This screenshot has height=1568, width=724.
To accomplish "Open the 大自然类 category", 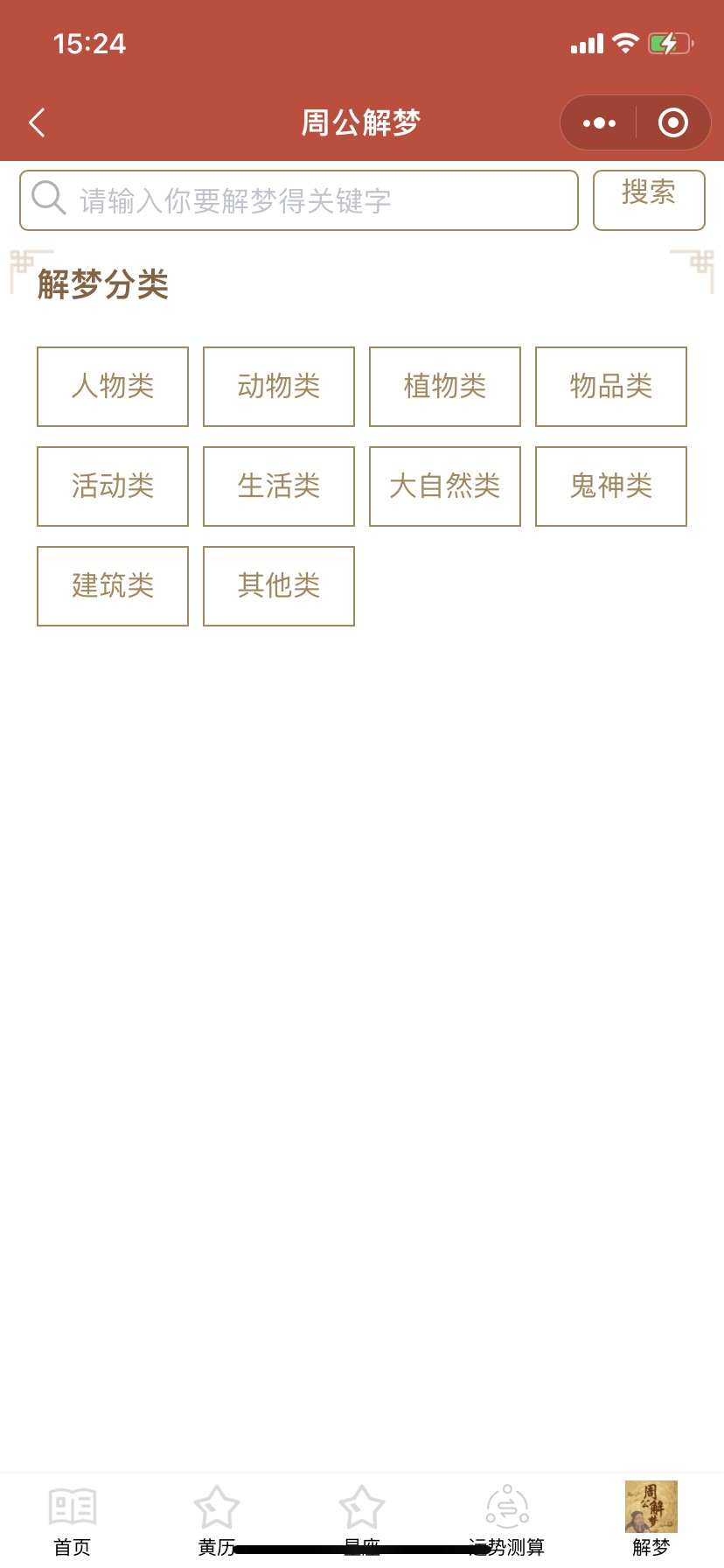I will tap(445, 486).
